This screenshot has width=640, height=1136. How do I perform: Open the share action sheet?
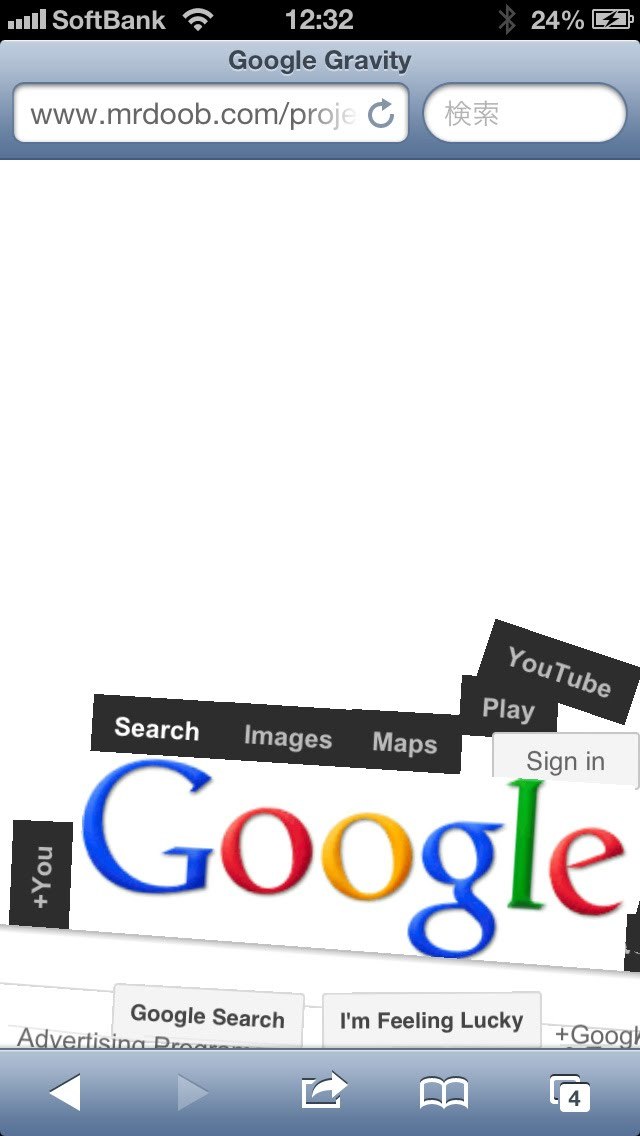coord(323,1092)
